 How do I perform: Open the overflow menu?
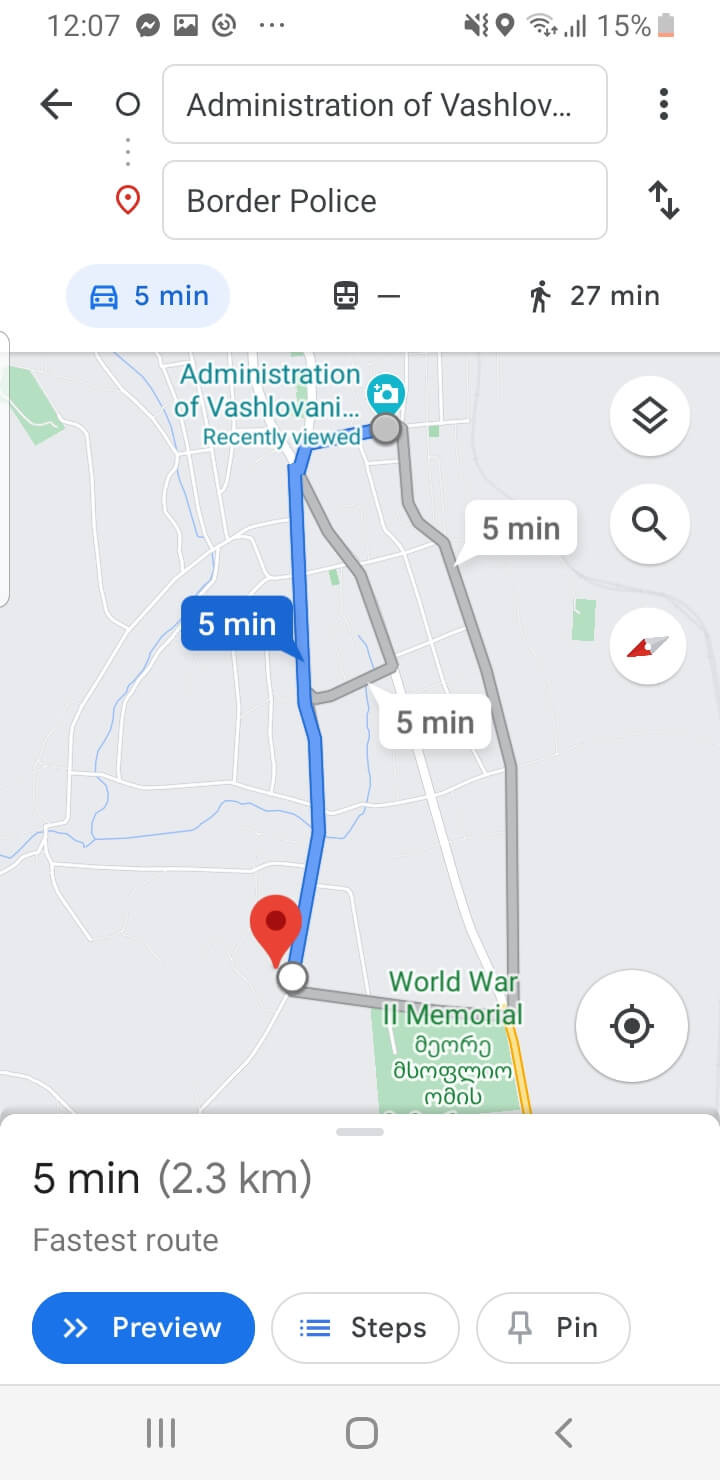coord(663,104)
